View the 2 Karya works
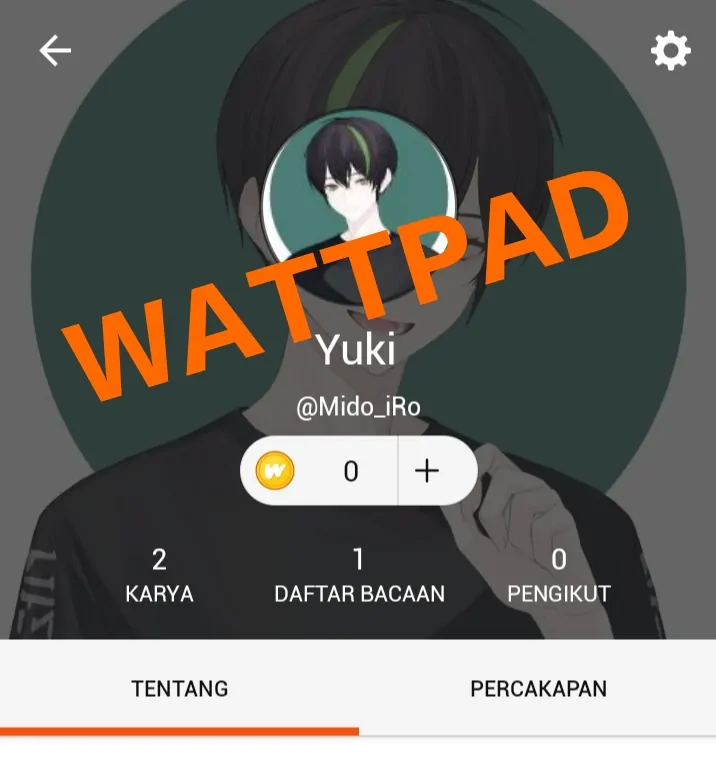 tap(159, 576)
